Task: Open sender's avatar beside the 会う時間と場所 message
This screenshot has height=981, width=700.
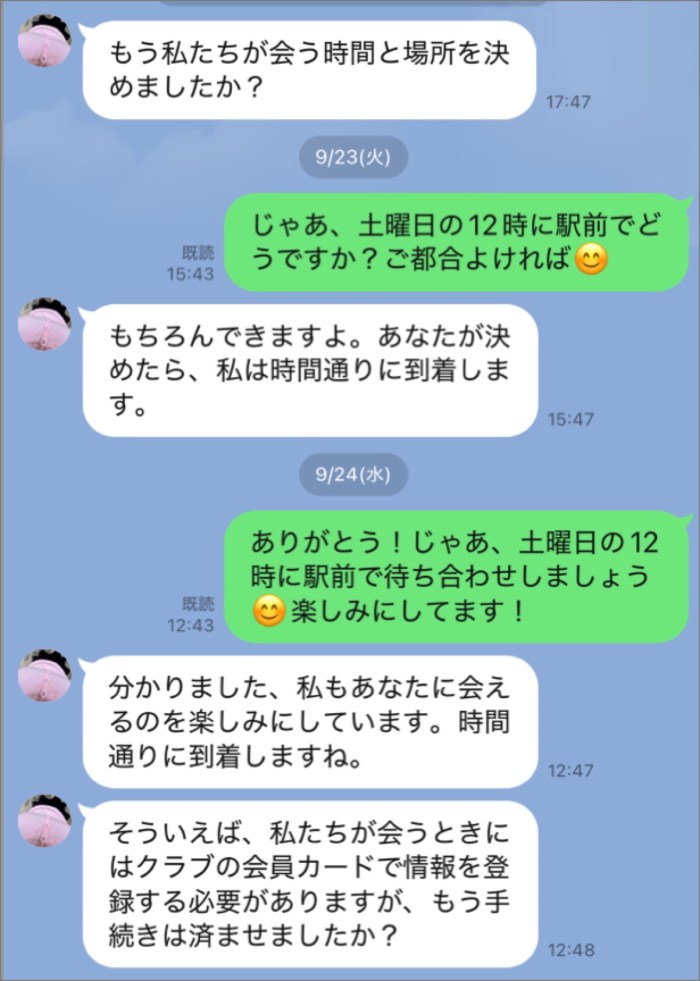Action: (x=45, y=43)
